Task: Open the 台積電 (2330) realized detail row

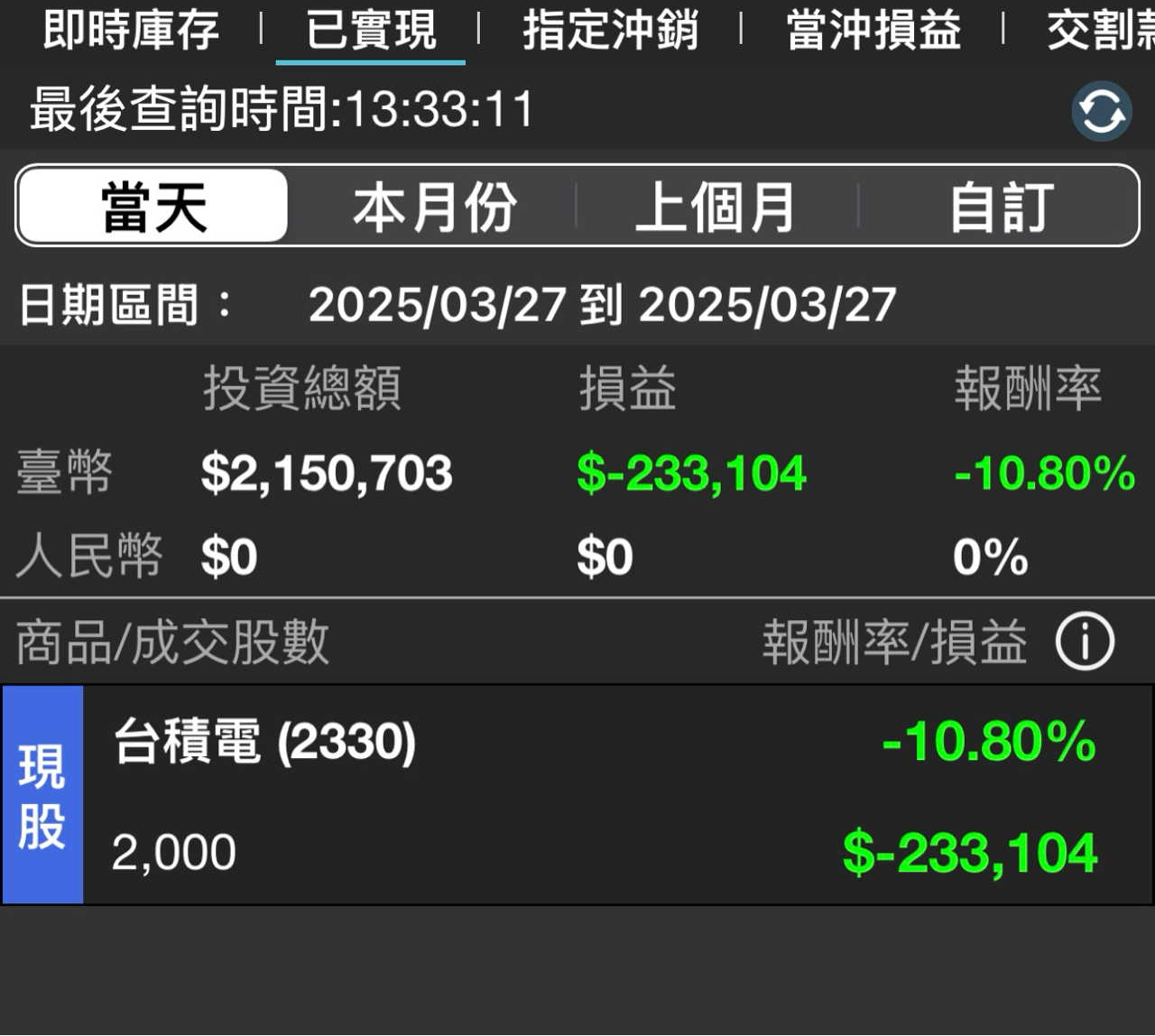Action: 577,795
